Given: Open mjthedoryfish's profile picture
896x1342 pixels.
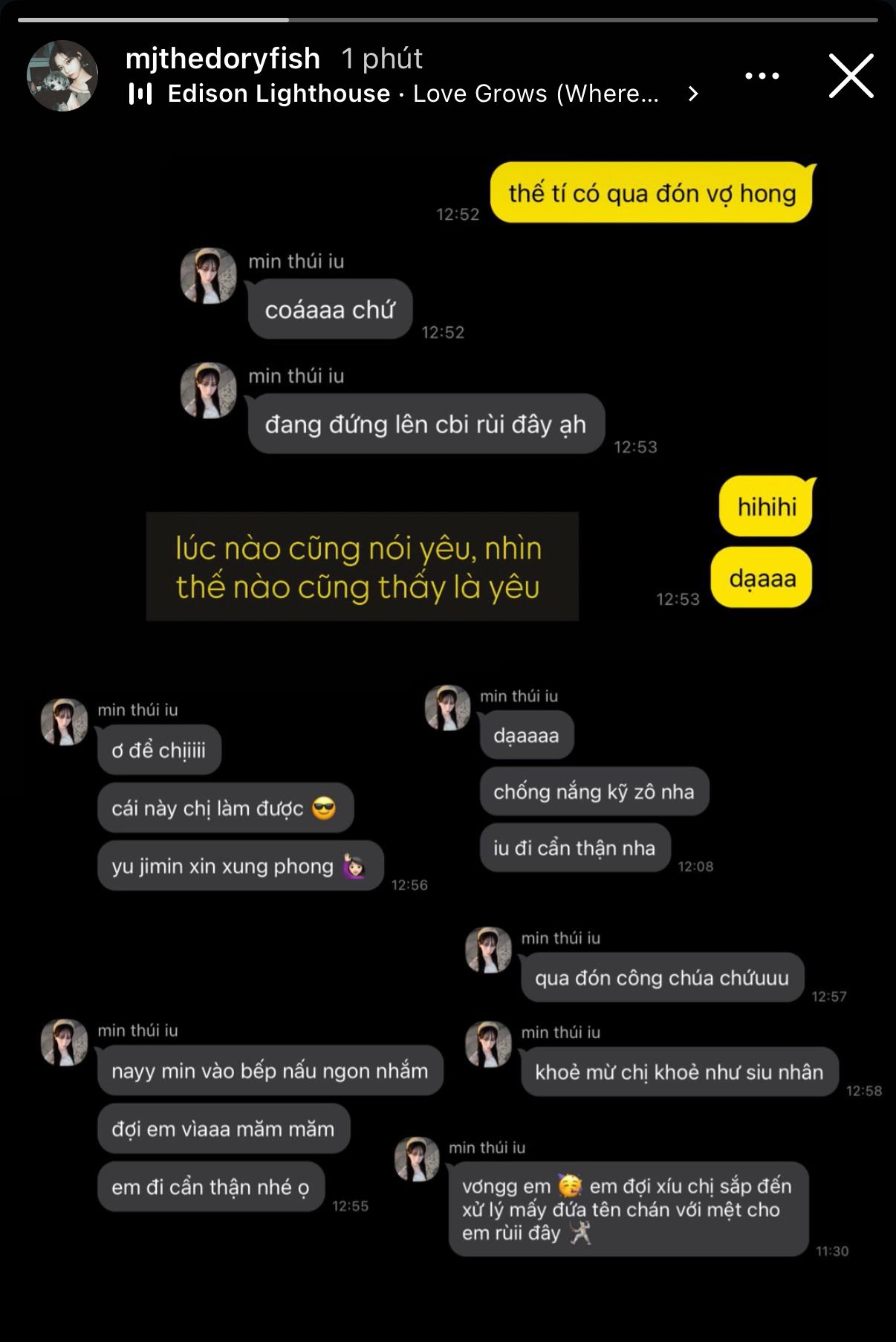Looking at the screenshot, I should 62,76.
